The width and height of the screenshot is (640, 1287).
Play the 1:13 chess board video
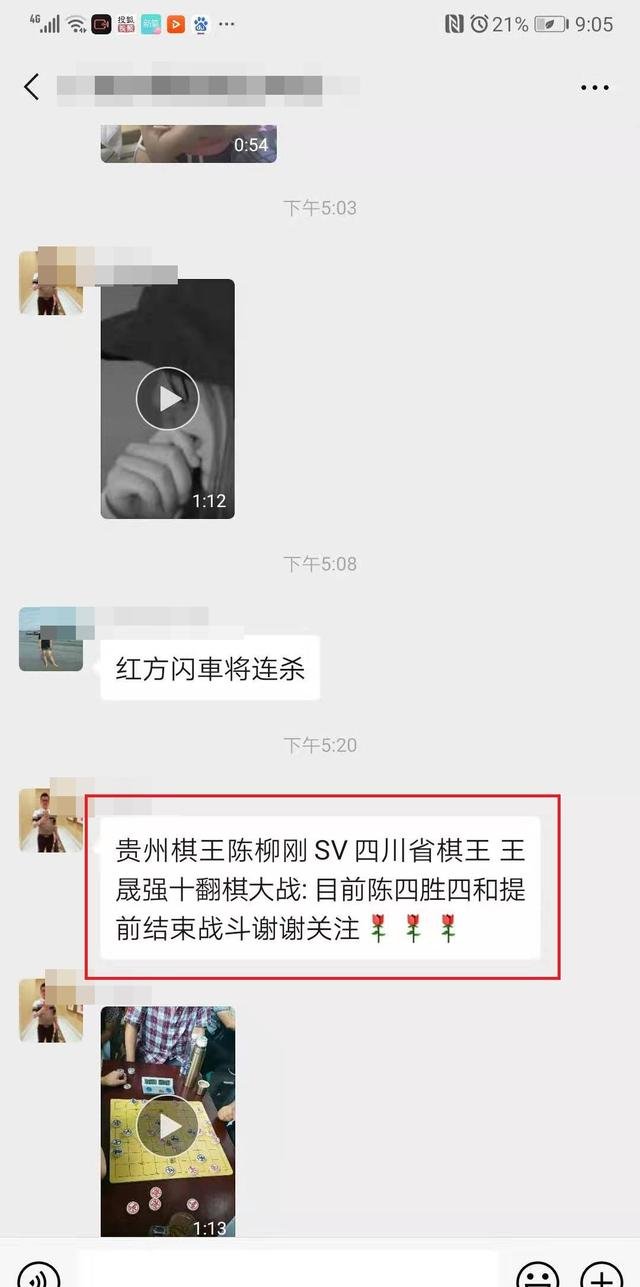(168, 1126)
